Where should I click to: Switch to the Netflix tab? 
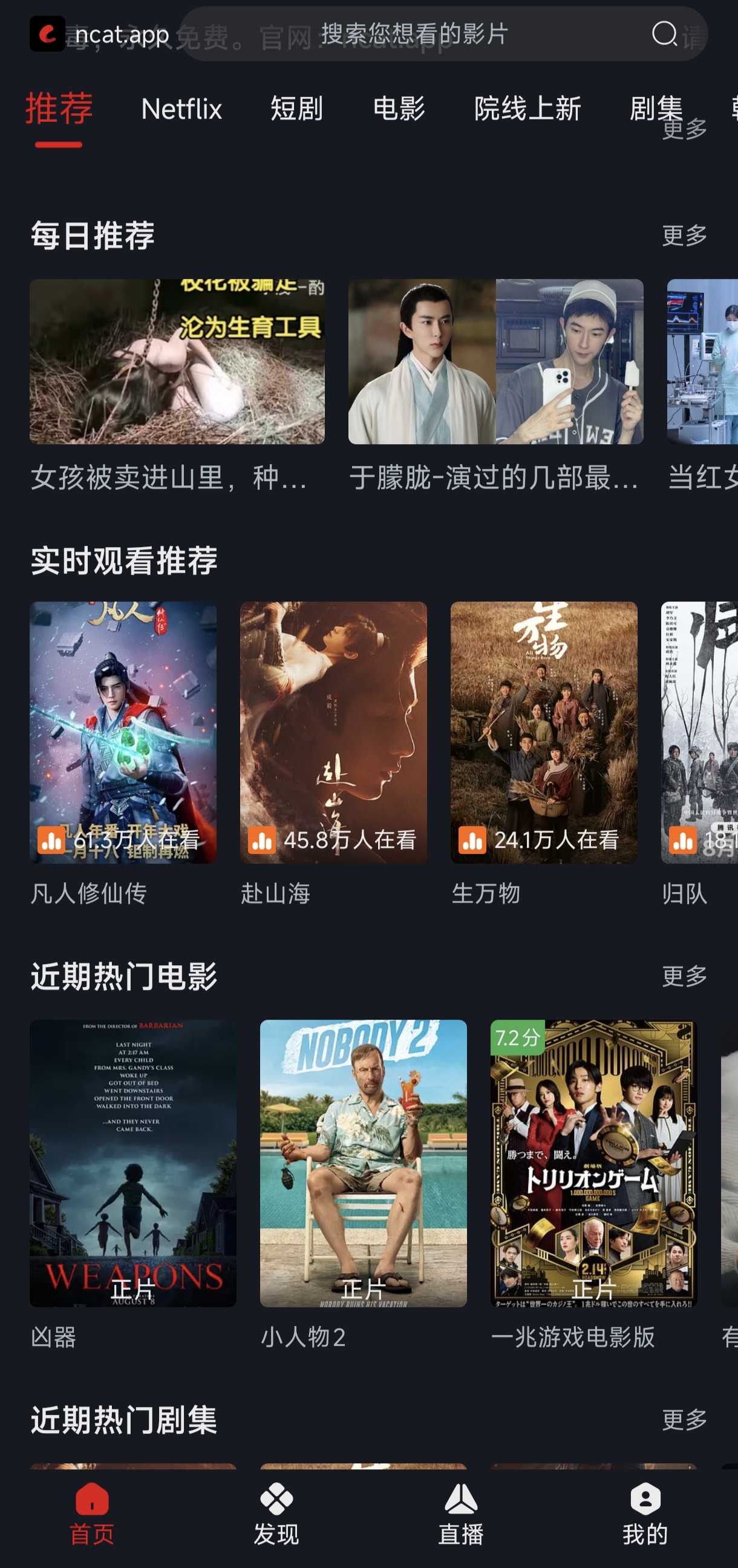coord(181,110)
